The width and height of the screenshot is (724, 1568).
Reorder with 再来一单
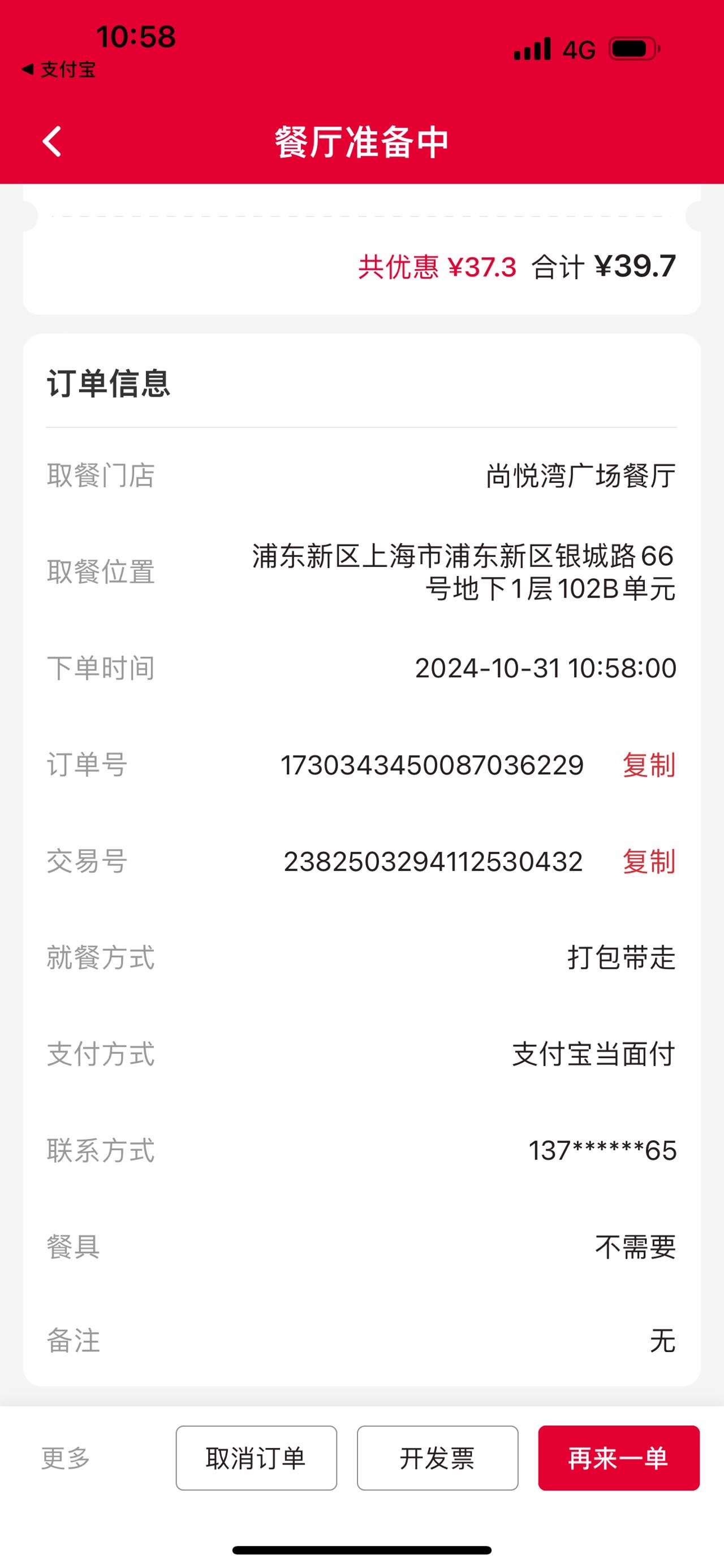click(619, 1458)
